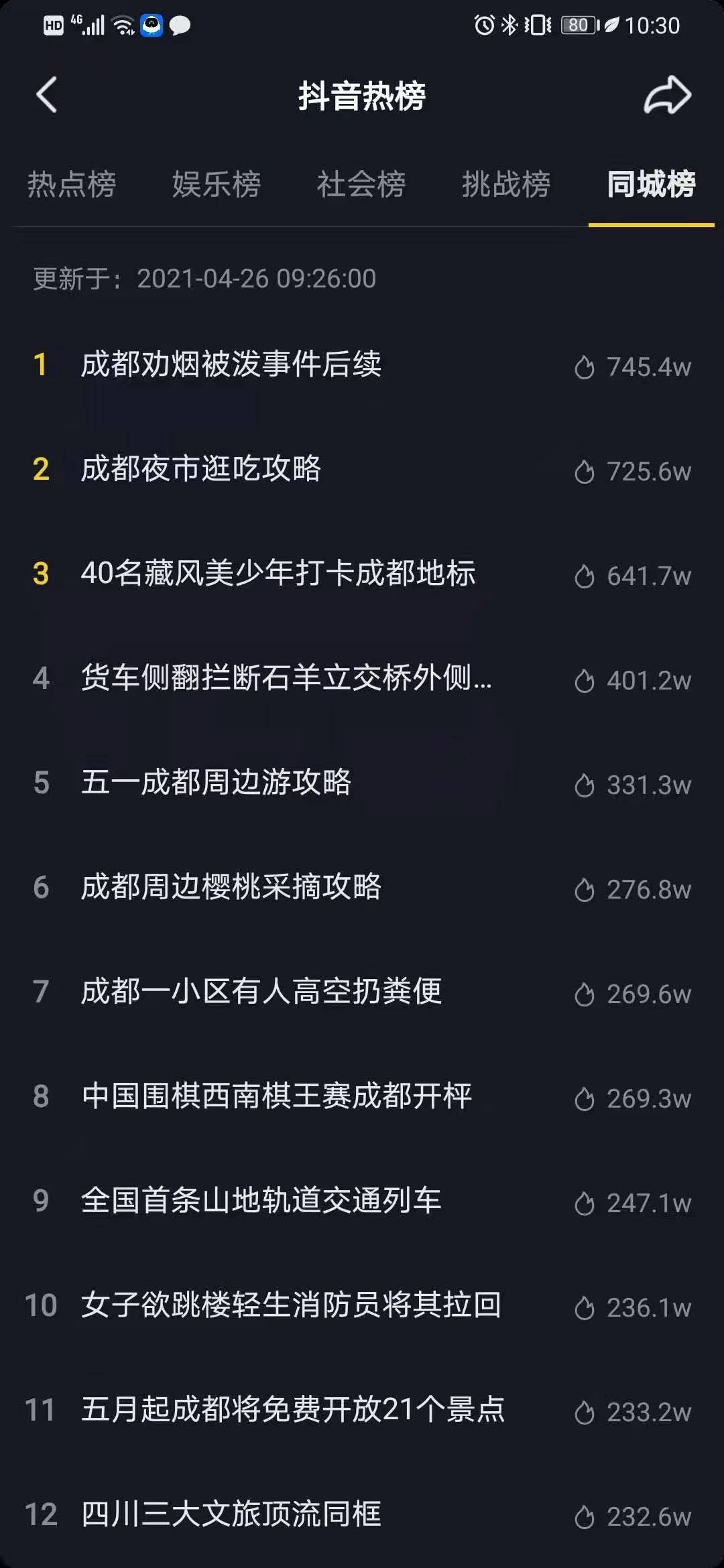The image size is (724, 1568).
Task: Switch to the 社会榜 tab
Action: [x=361, y=184]
